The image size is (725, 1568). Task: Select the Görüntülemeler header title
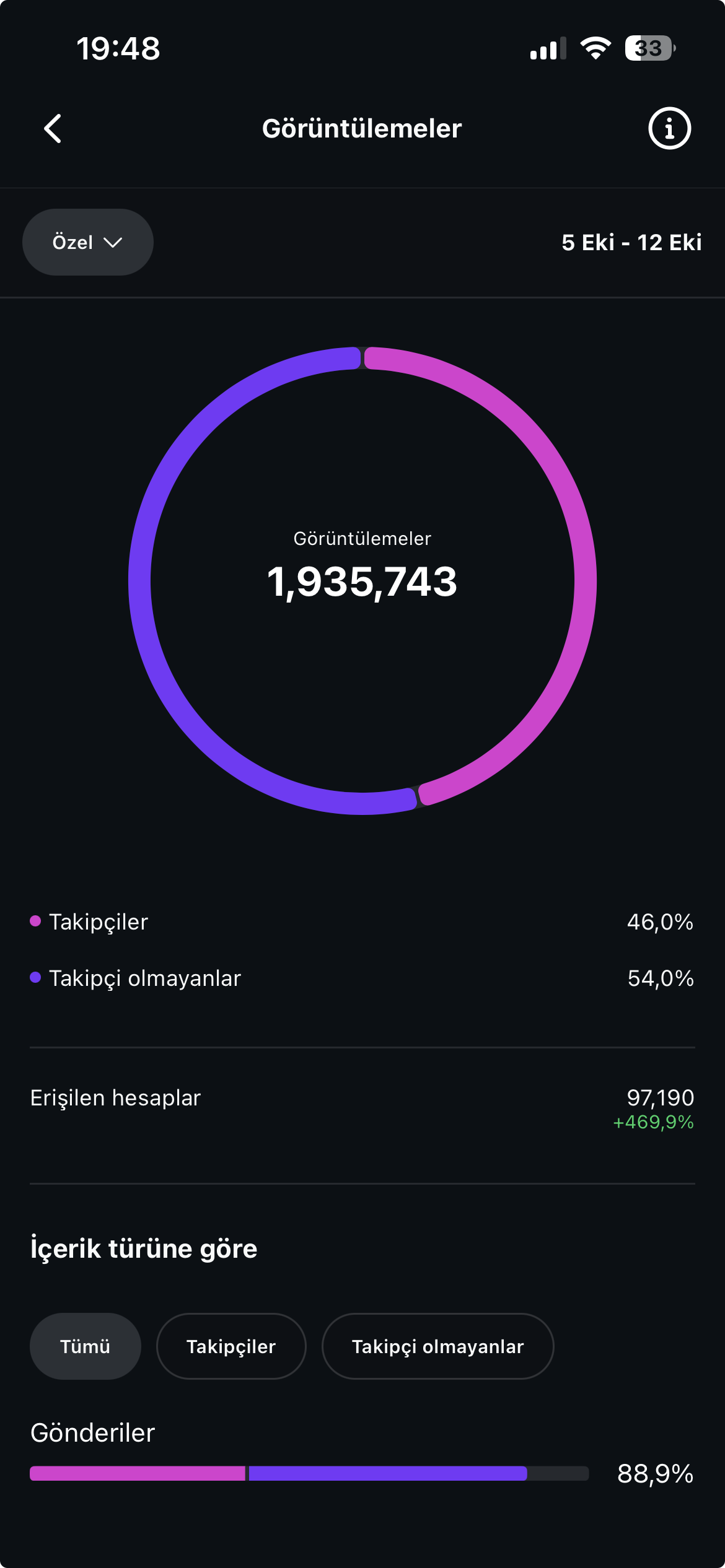coord(362,128)
